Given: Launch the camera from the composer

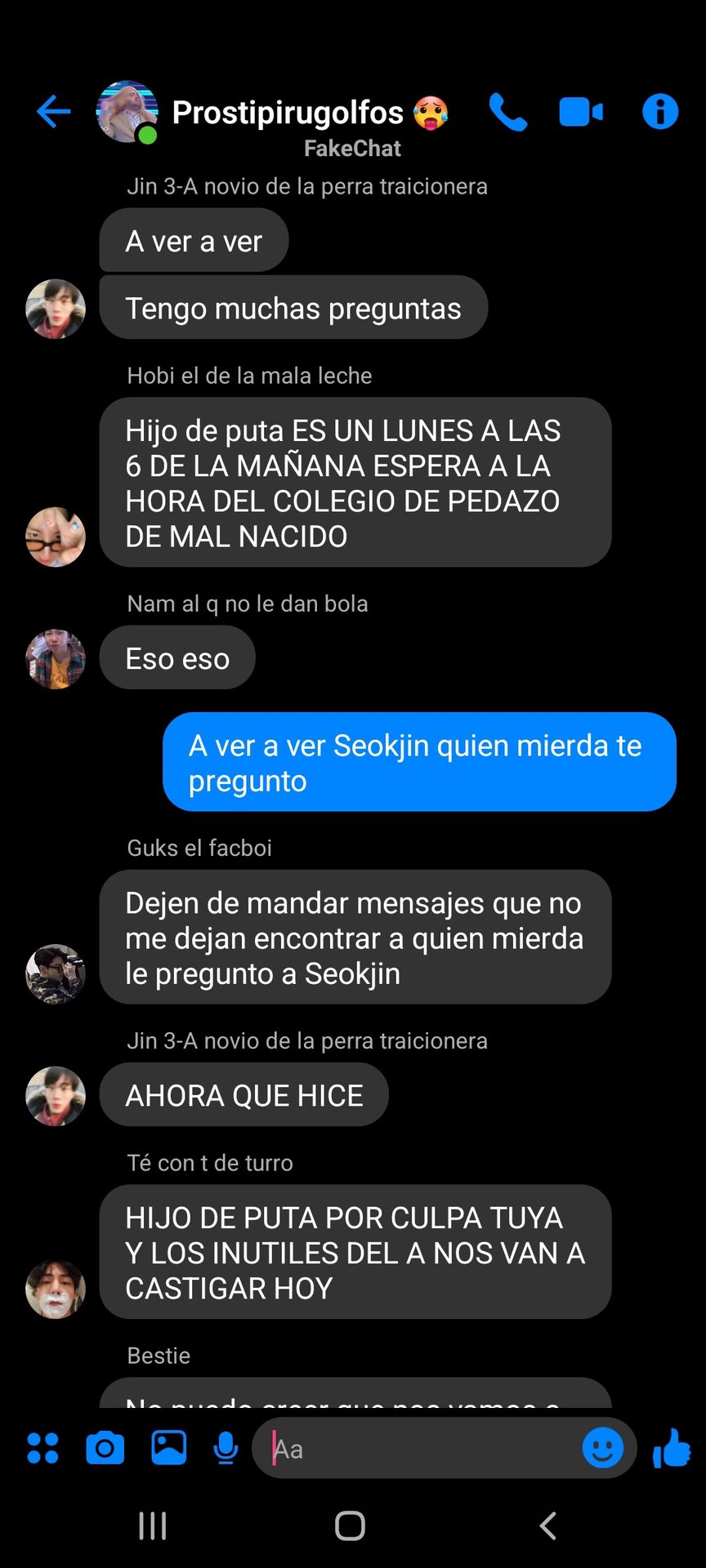Looking at the screenshot, I should (105, 1448).
